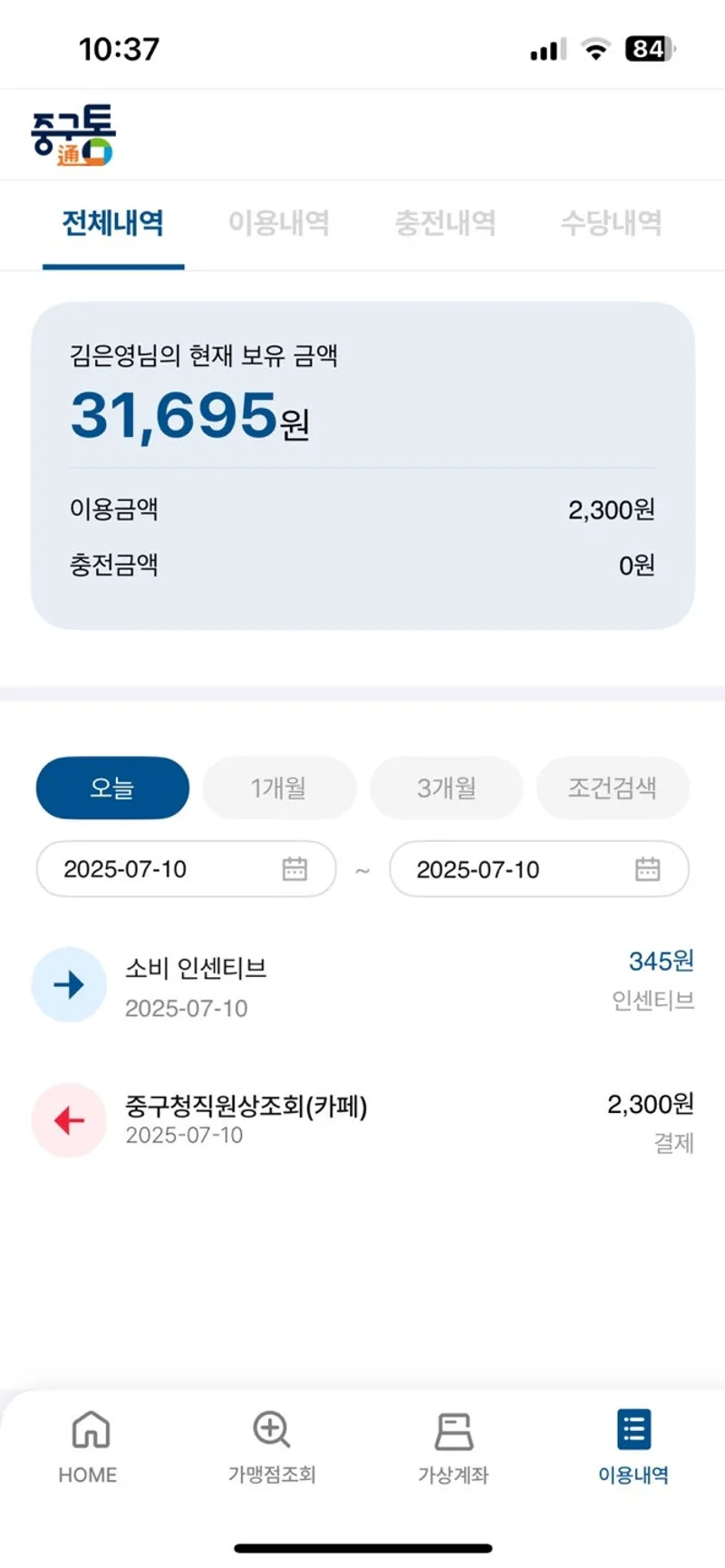Screen dimensions: 725x1568
Task: Open the start date picker
Action: tap(187, 869)
